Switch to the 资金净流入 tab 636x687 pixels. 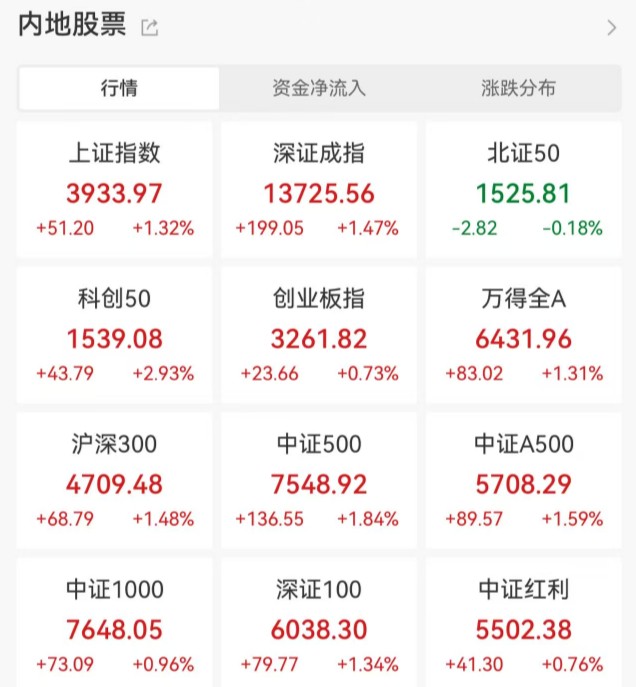(x=319, y=88)
